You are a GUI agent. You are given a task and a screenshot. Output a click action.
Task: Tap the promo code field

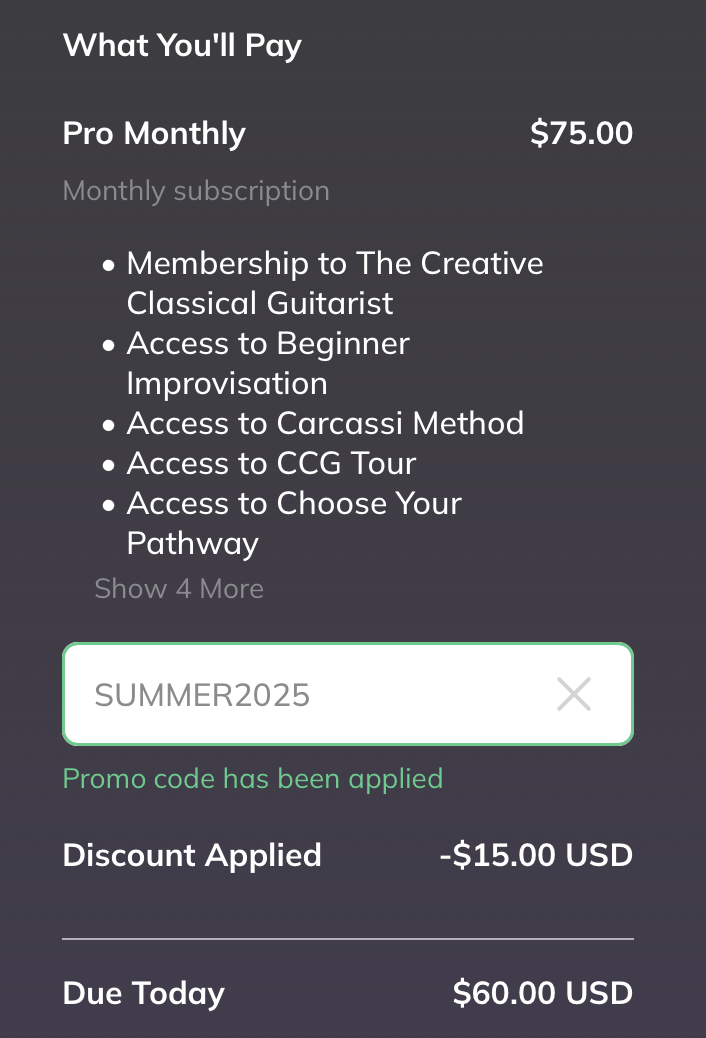coord(300,694)
